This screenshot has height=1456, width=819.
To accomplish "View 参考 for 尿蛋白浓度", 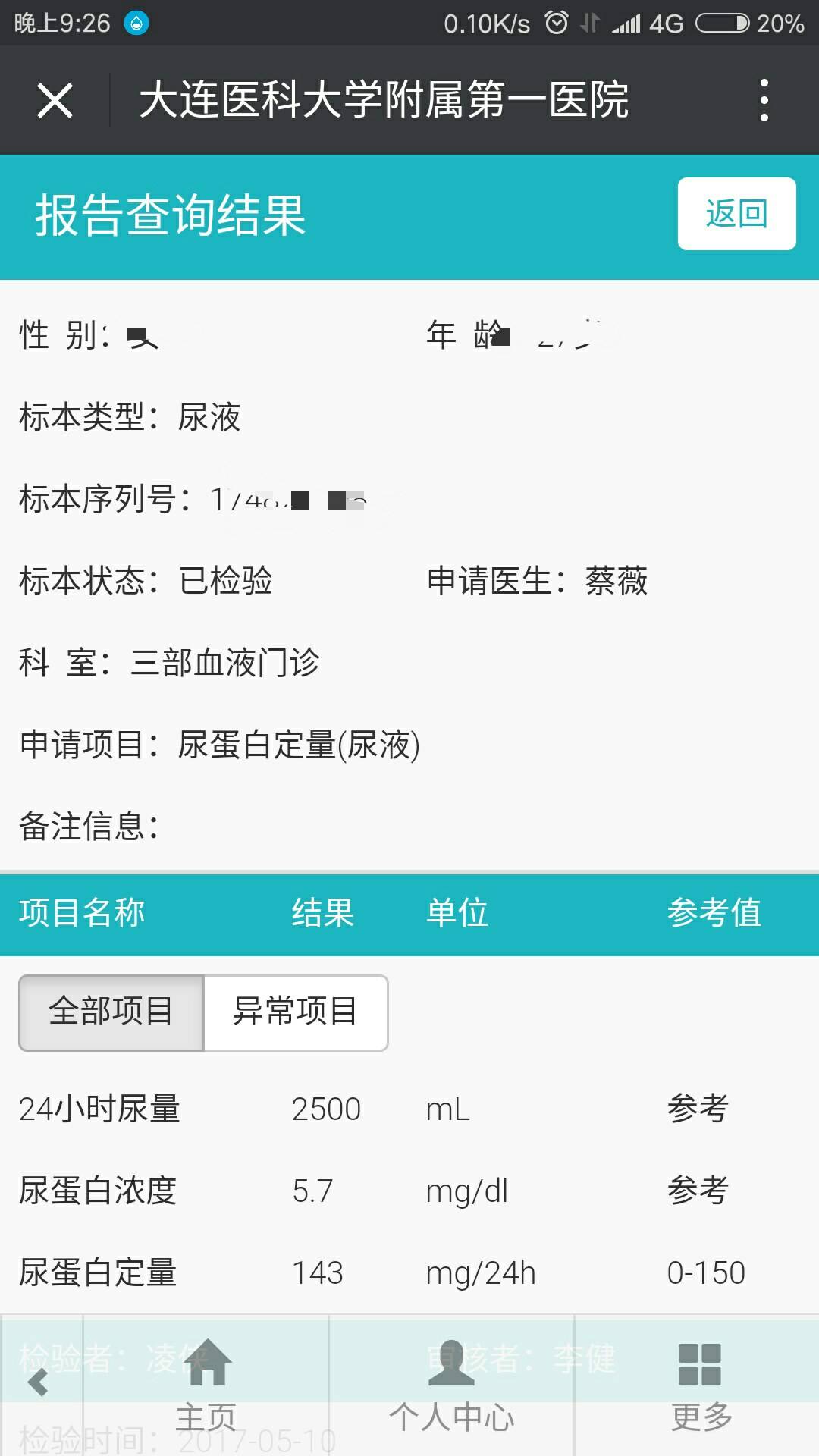I will 698,1191.
